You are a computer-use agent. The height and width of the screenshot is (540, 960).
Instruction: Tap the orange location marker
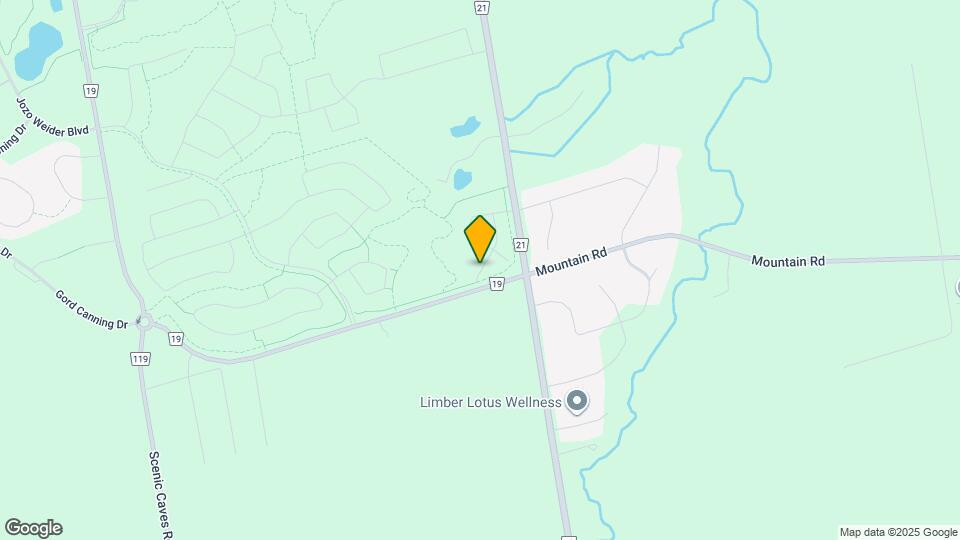point(480,238)
